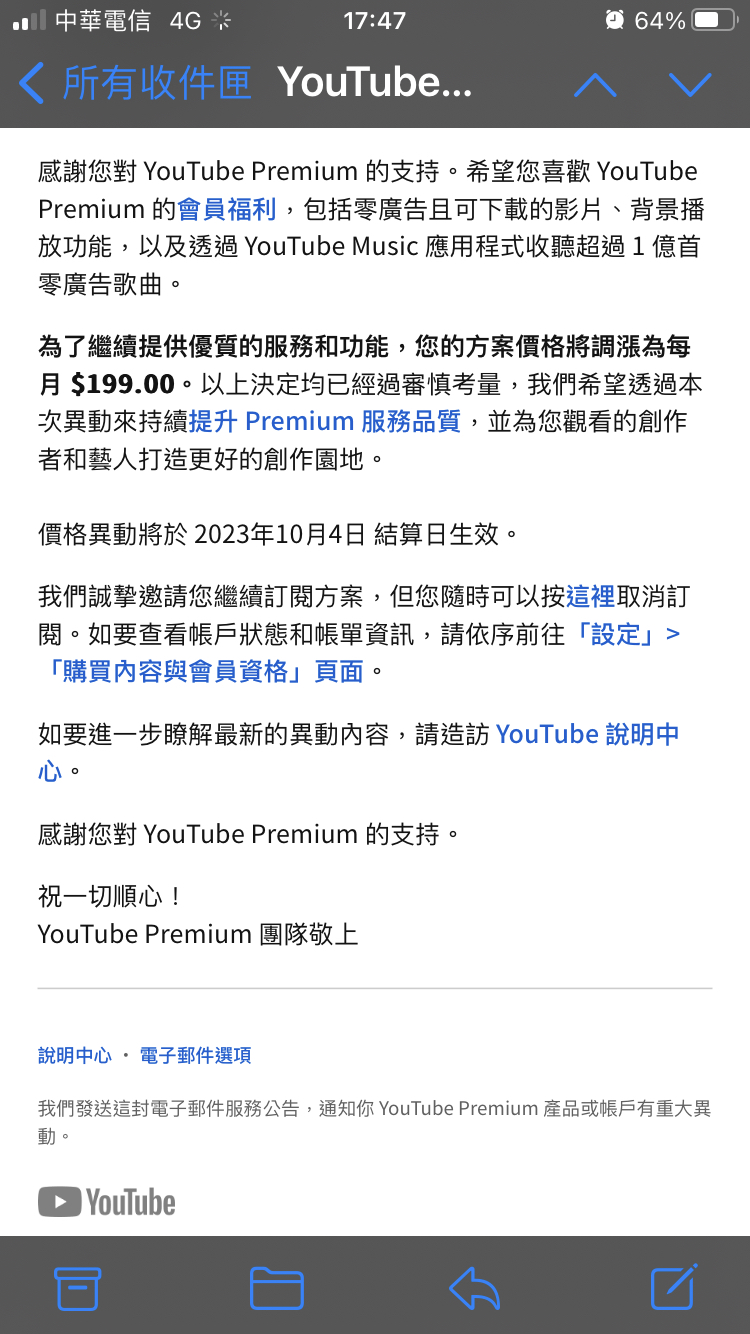Archive this email
The image size is (750, 1334).
(77, 1288)
